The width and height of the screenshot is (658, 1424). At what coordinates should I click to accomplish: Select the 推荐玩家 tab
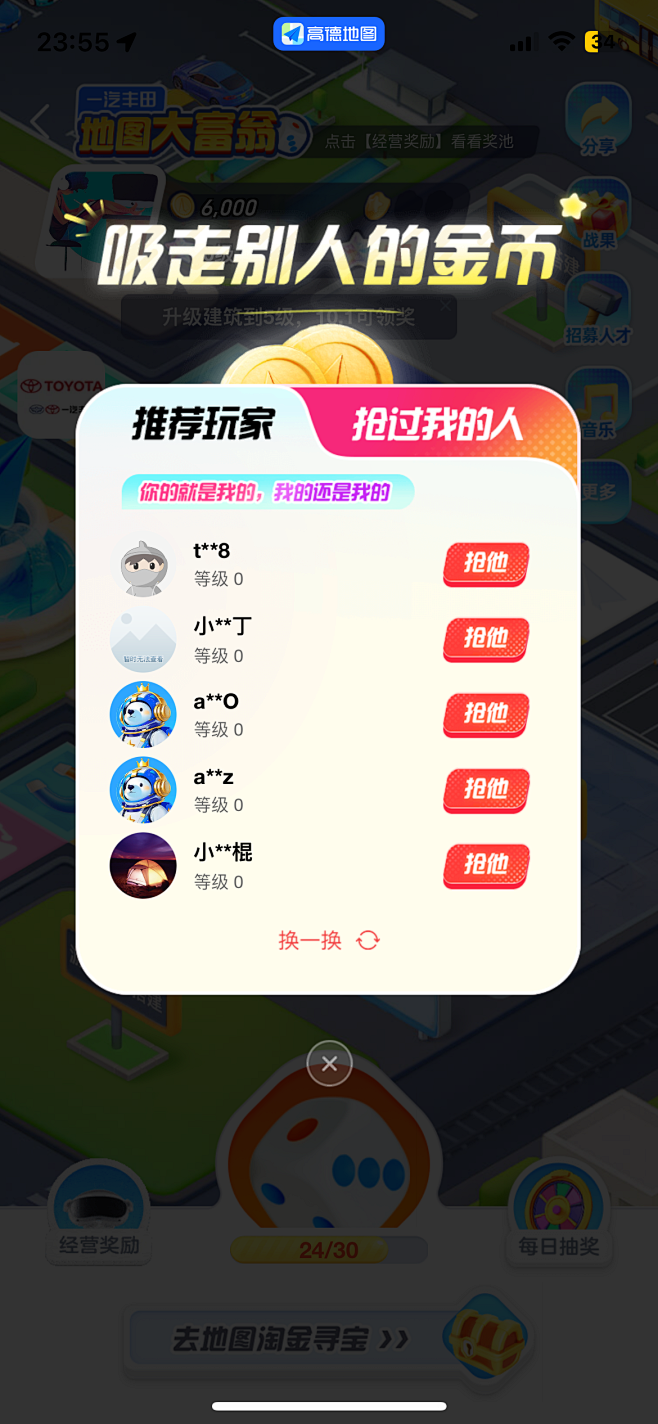click(202, 425)
